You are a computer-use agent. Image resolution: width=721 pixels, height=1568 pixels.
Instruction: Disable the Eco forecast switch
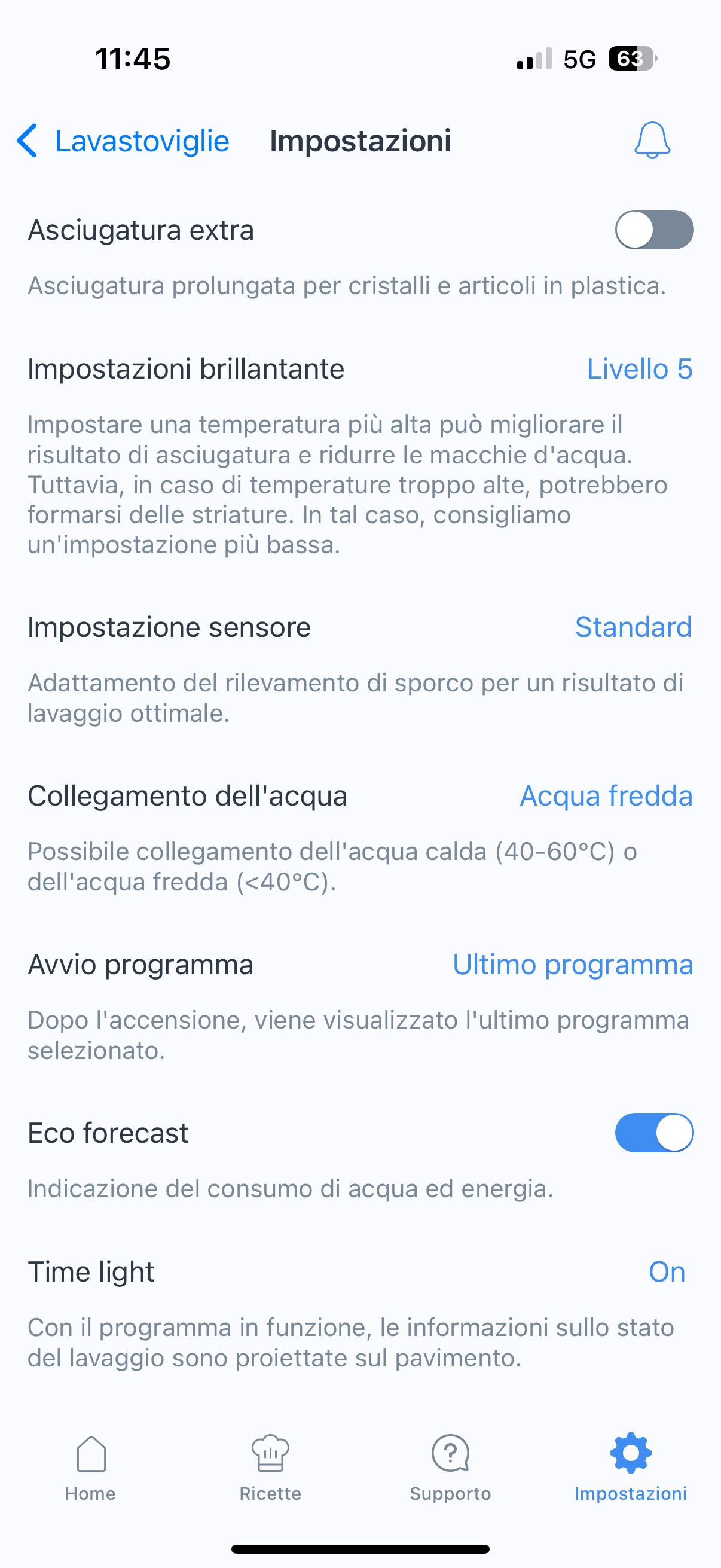[x=654, y=1133]
